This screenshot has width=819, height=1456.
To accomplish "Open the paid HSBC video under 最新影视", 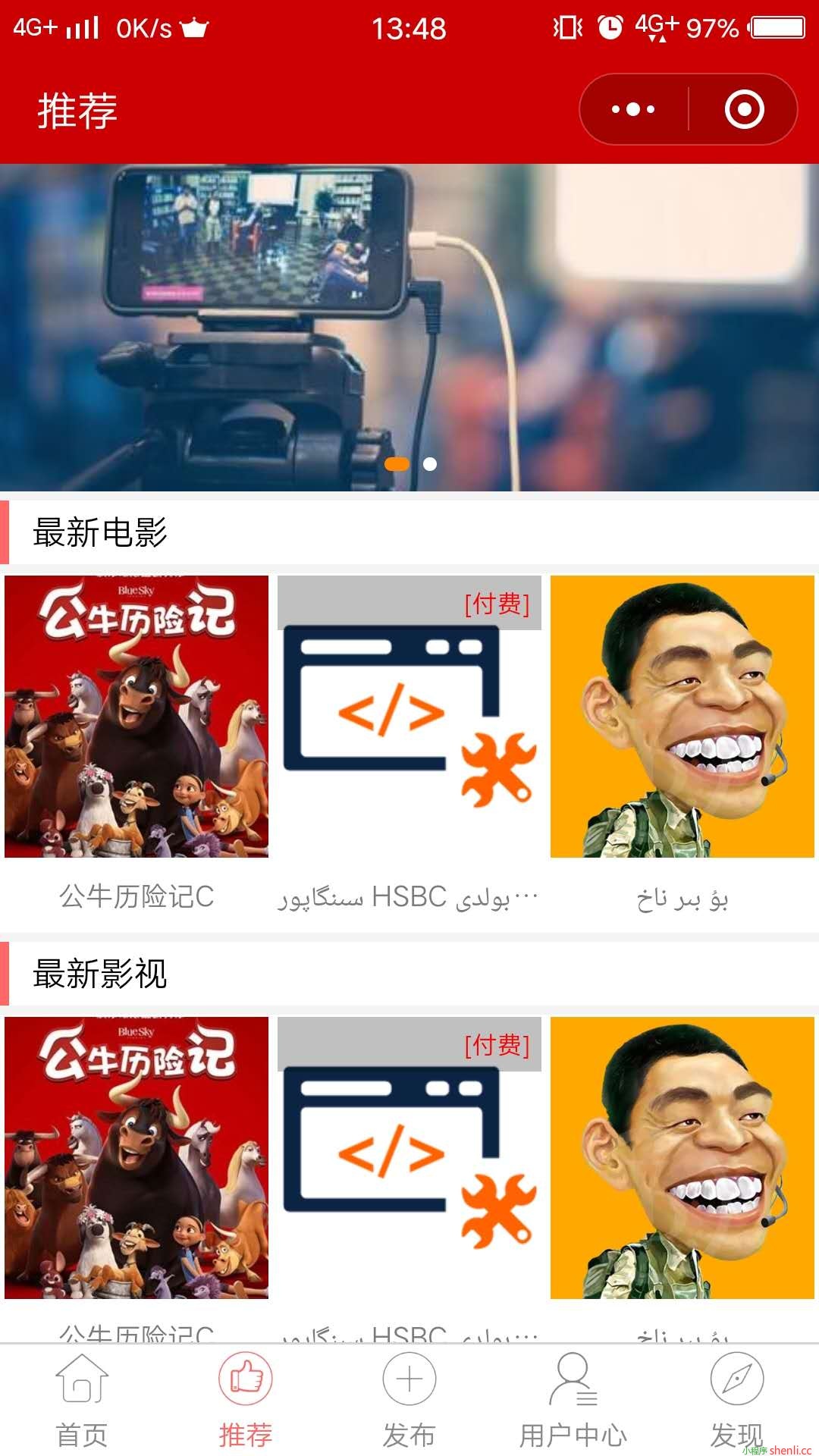I will [409, 1158].
